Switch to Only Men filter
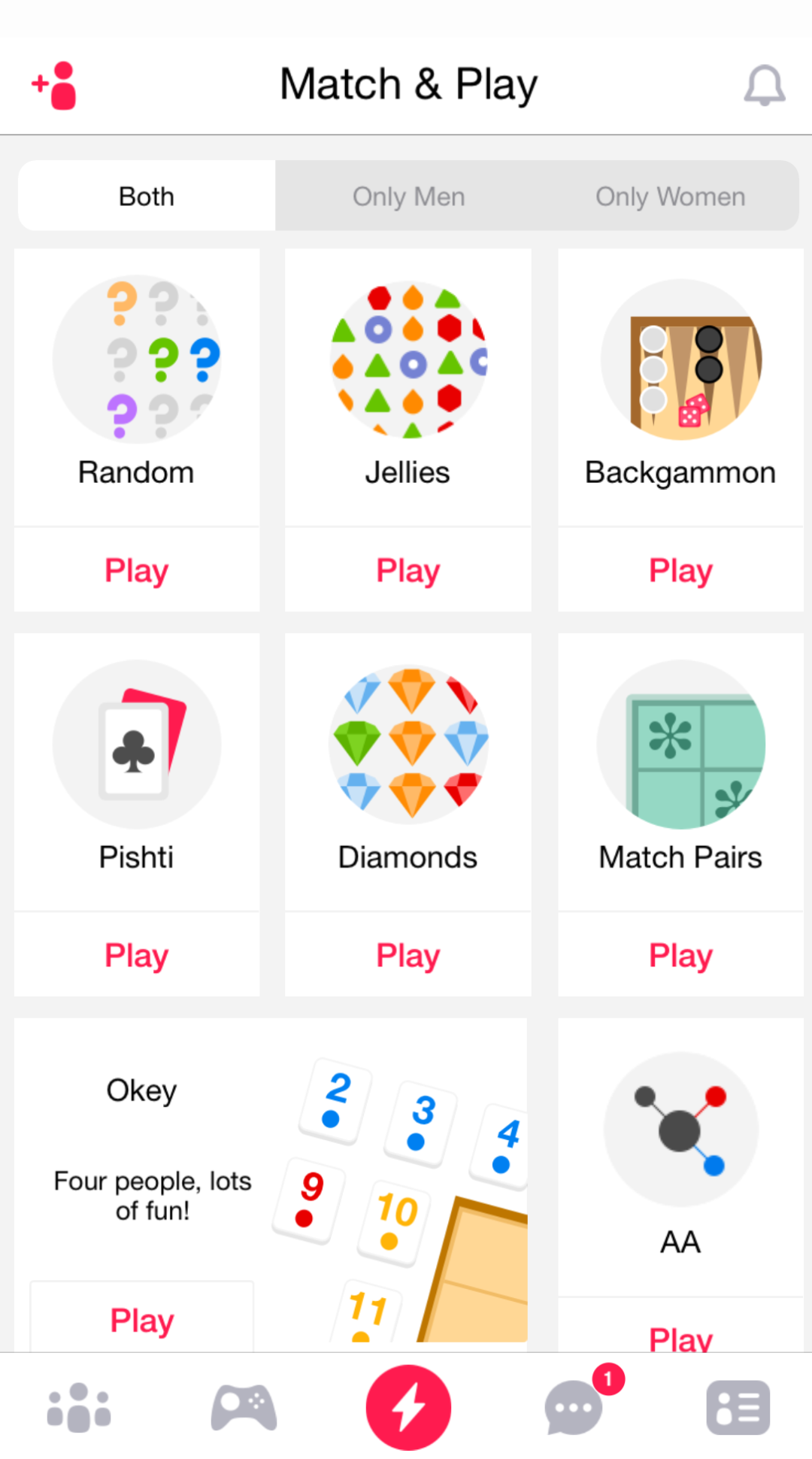Viewport: 812px width, 1459px height. pyautogui.click(x=408, y=196)
